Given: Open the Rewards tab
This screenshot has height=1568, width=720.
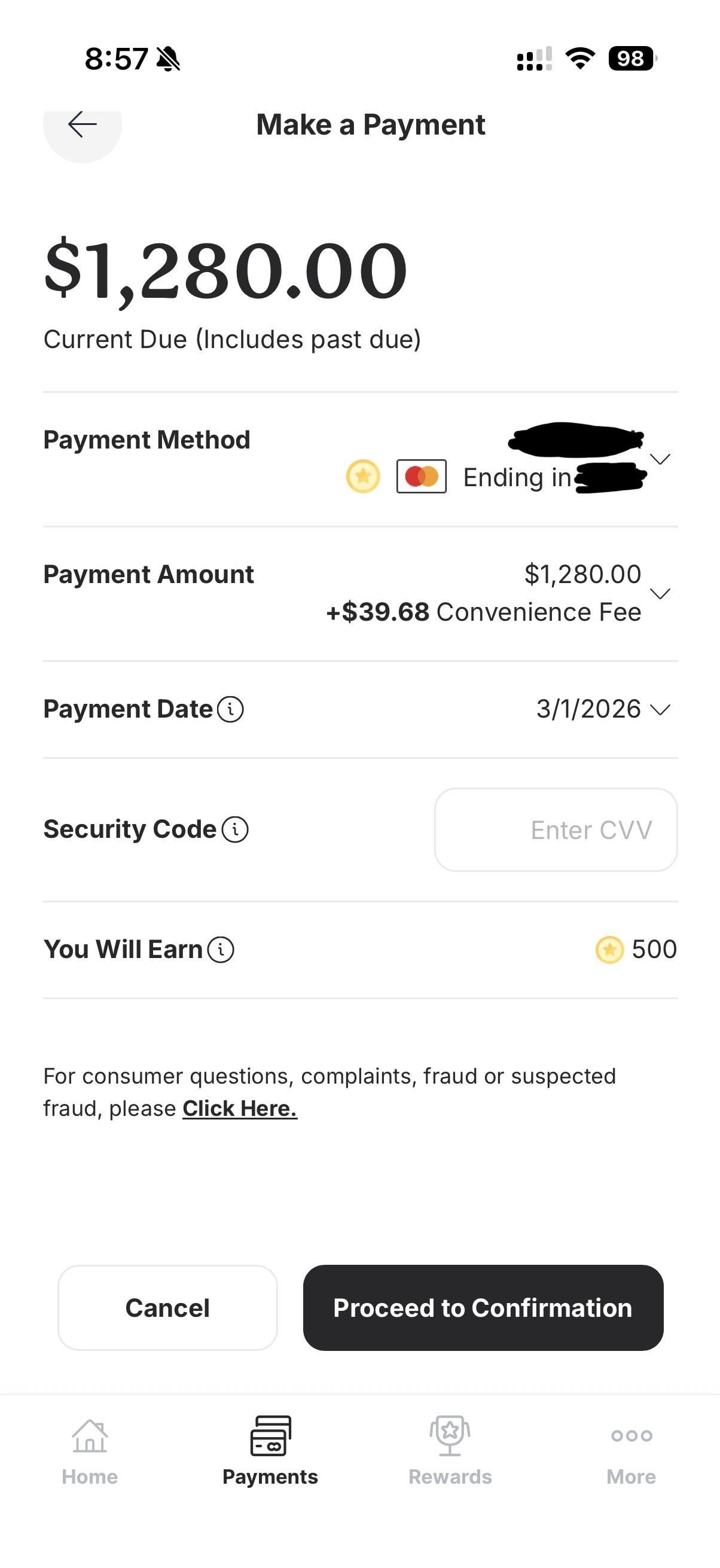Looking at the screenshot, I should 450,1452.
